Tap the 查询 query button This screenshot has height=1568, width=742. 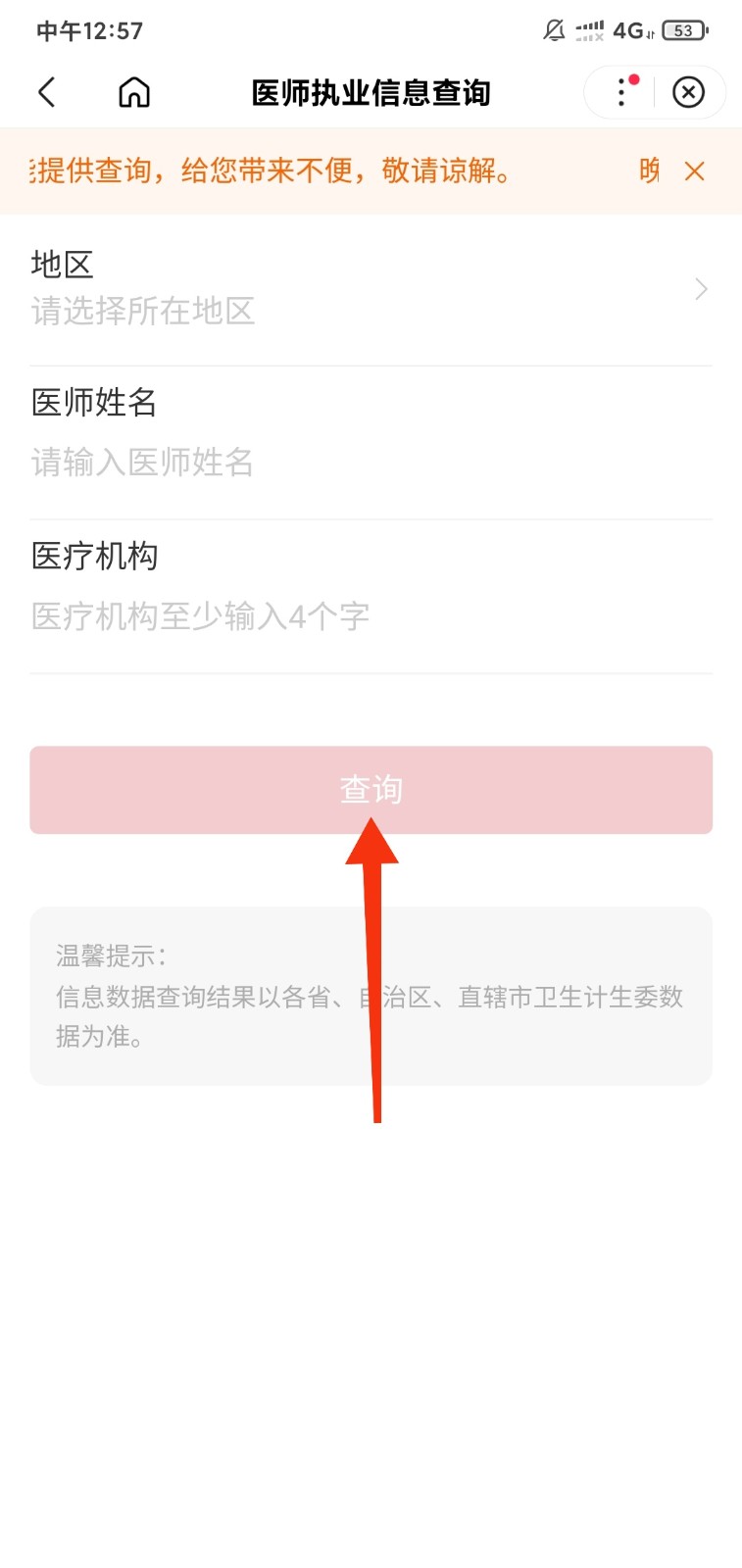(371, 789)
